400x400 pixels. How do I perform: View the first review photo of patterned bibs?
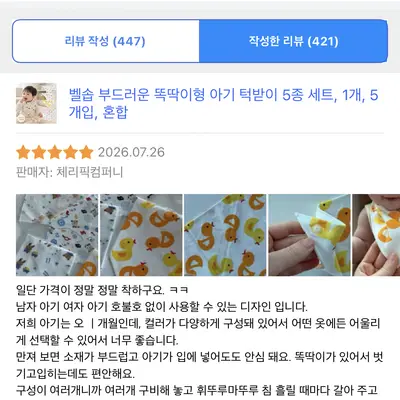click(57, 235)
